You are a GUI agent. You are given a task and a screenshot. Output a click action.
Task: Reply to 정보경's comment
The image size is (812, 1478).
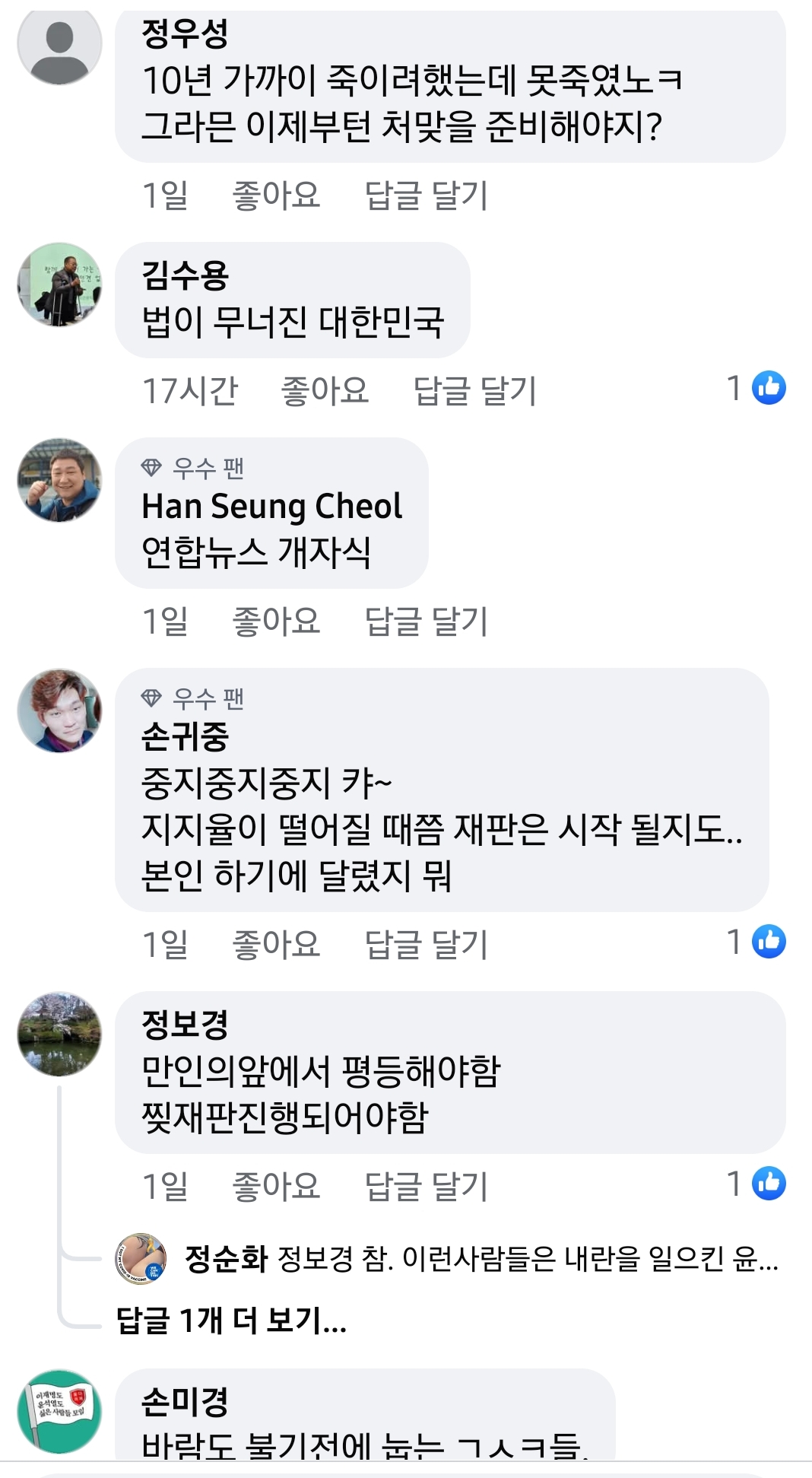[426, 1186]
